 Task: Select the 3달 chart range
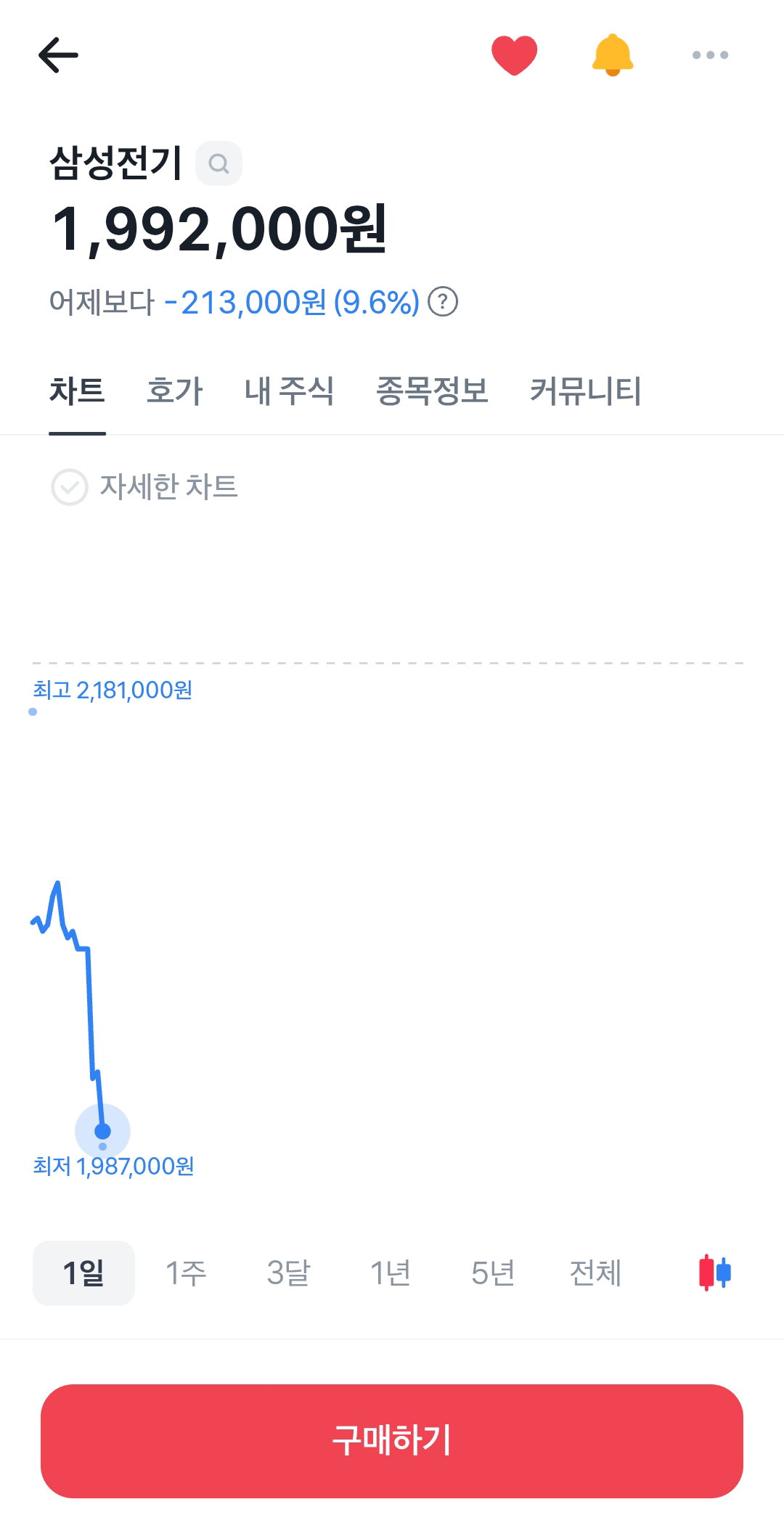(288, 1273)
